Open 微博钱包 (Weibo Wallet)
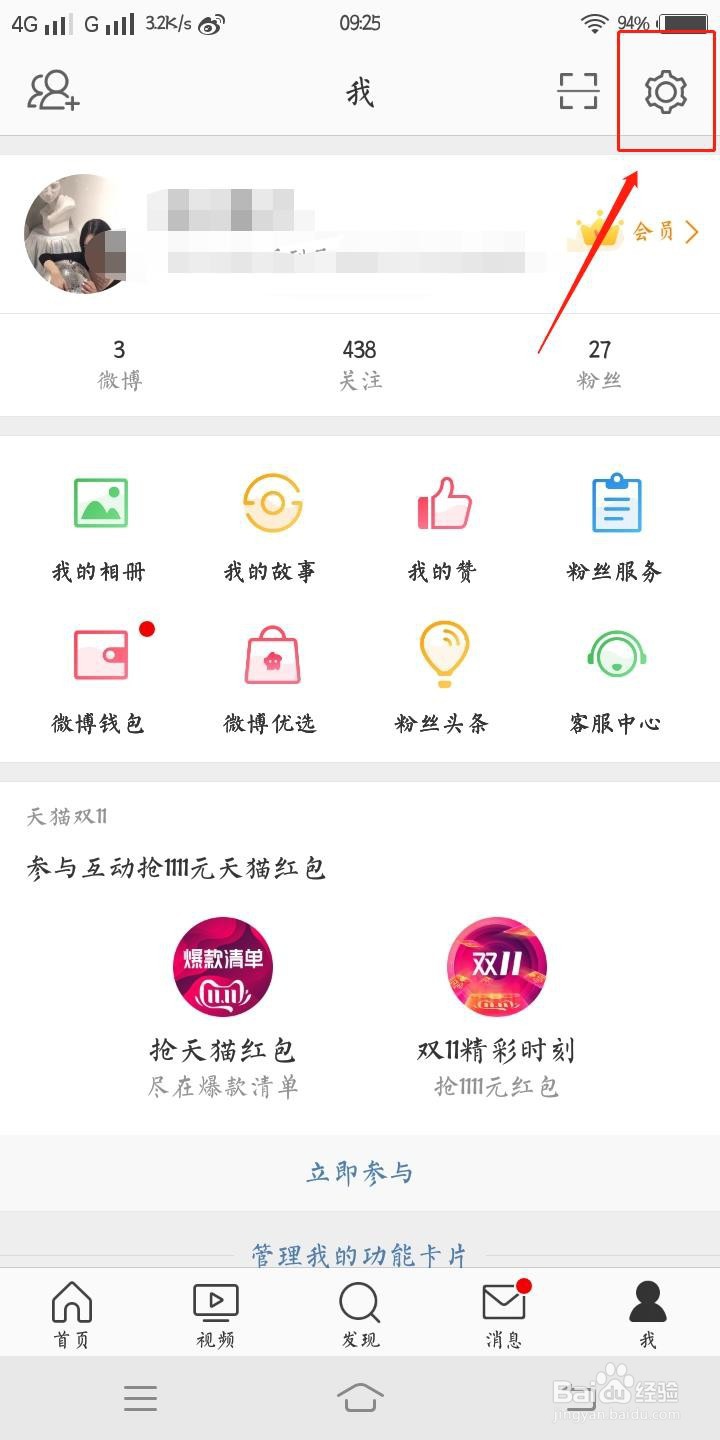720x1440 pixels. click(x=99, y=672)
